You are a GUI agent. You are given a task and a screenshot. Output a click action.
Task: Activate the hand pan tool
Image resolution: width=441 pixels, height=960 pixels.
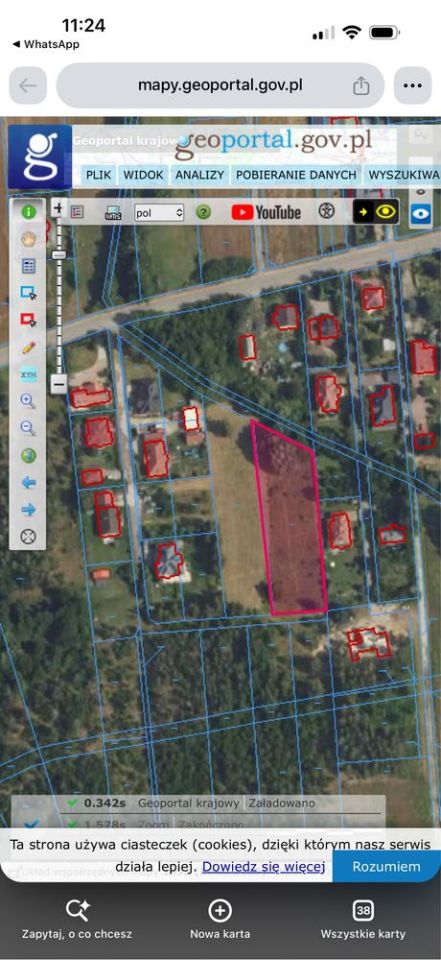[28, 239]
